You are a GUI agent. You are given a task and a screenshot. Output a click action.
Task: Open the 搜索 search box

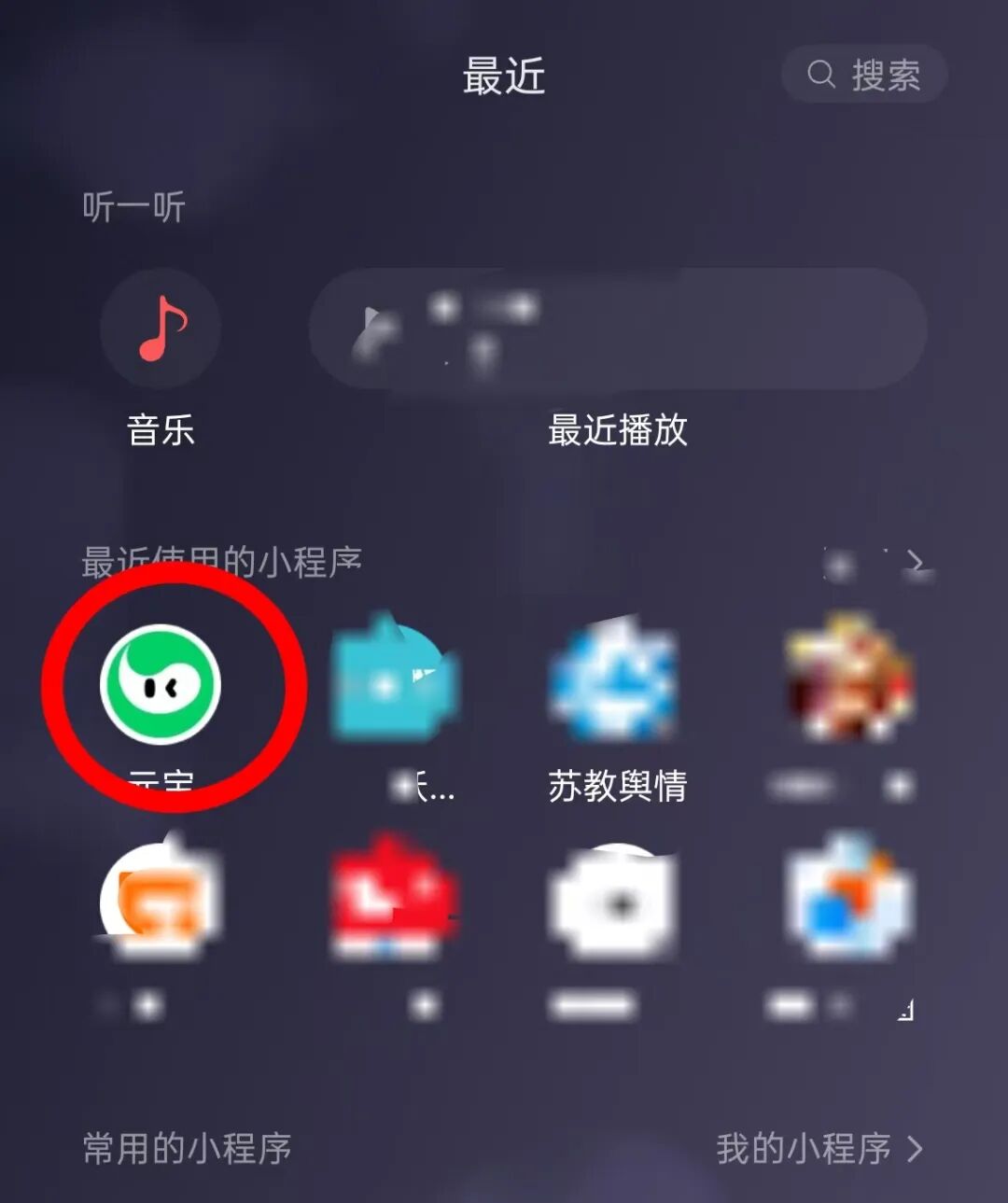point(864,74)
